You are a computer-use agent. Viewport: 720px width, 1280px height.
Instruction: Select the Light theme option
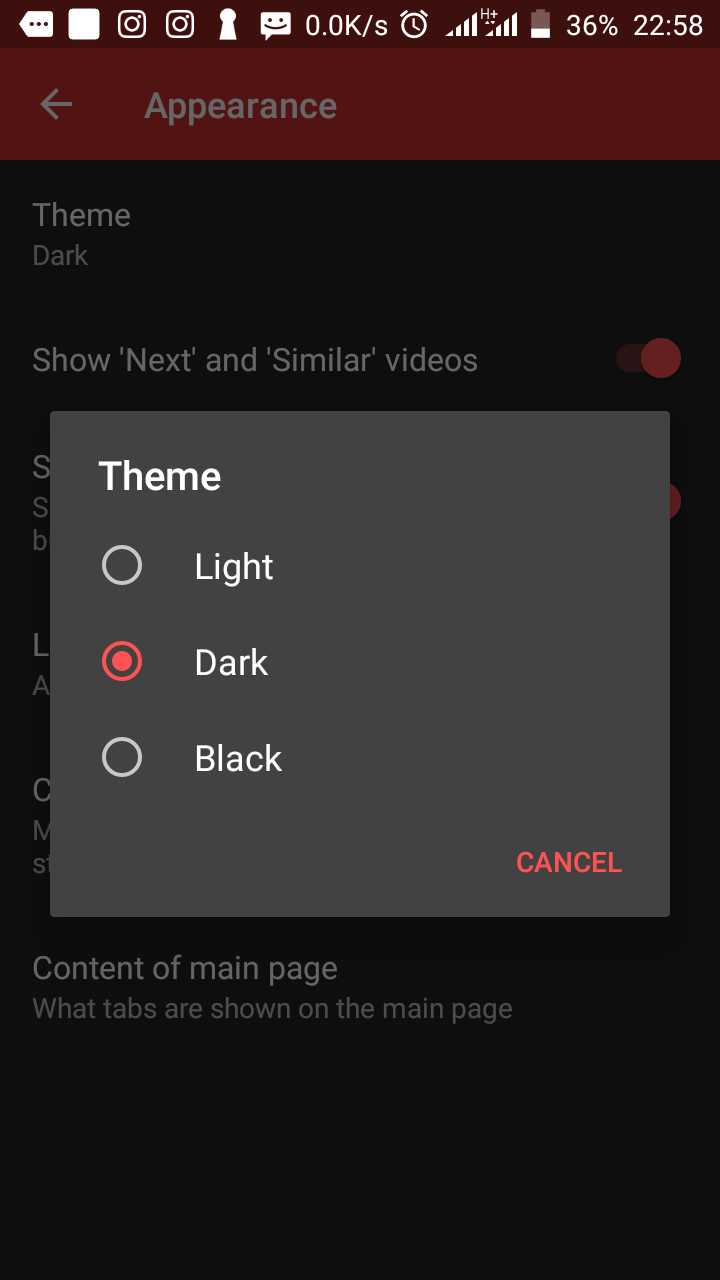(360, 566)
